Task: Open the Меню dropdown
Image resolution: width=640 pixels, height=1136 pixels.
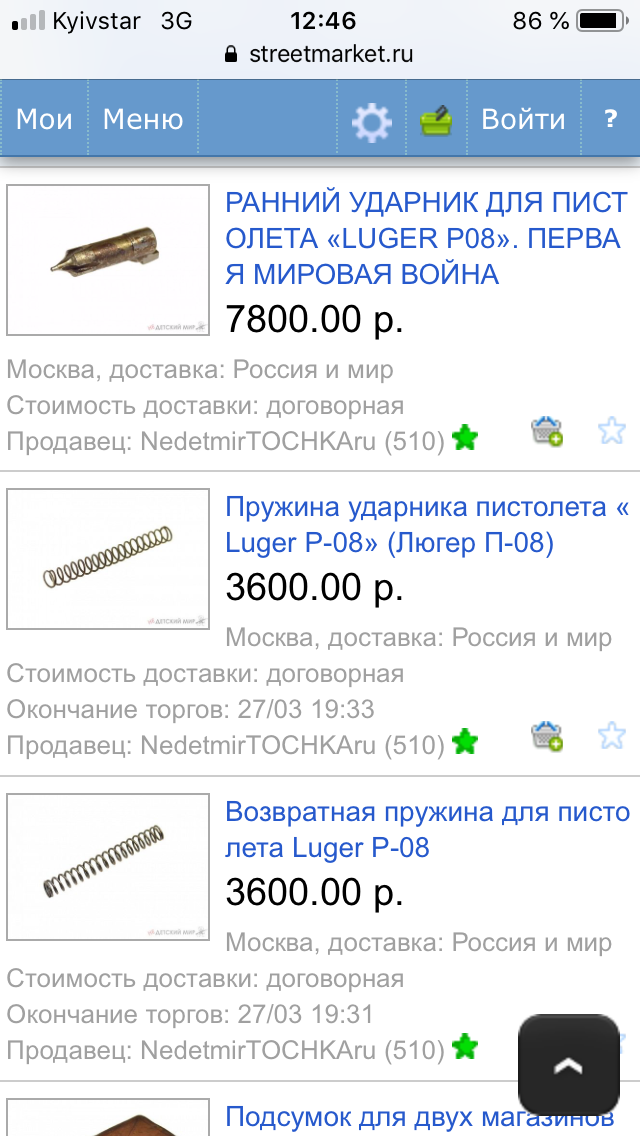Action: pos(143,118)
